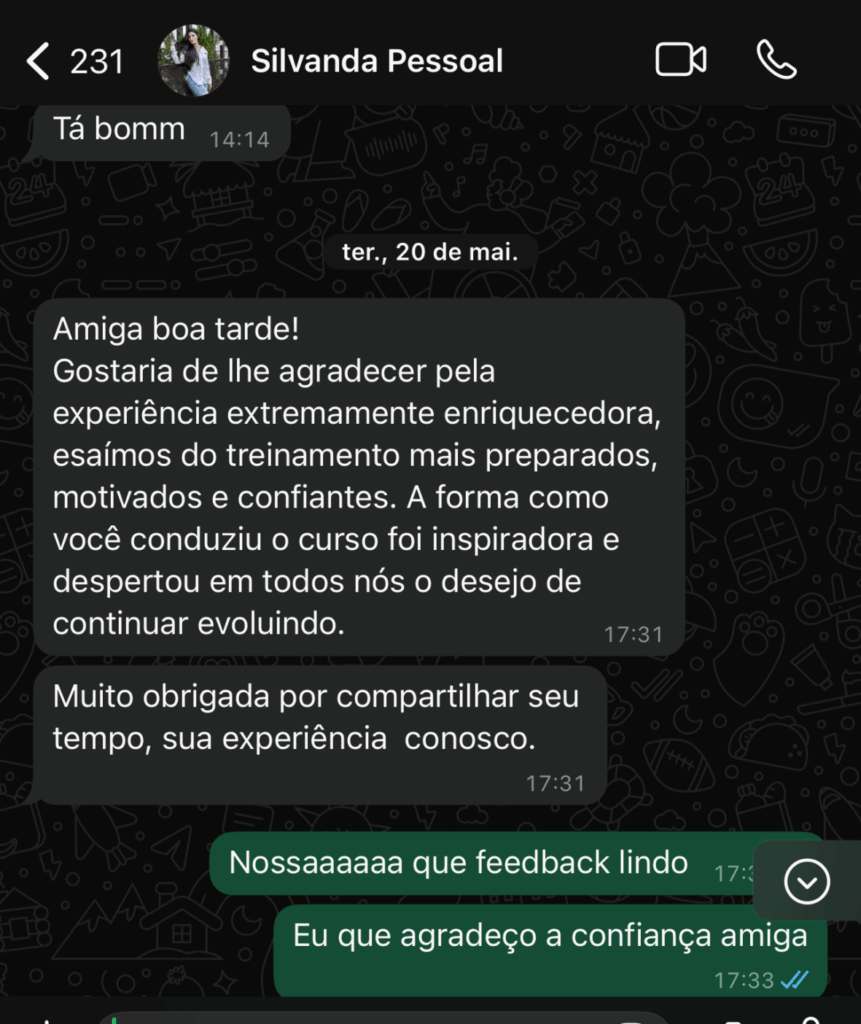The image size is (861, 1024).
Task: Jump to the latest messages with the down chevron
Action: [x=807, y=881]
